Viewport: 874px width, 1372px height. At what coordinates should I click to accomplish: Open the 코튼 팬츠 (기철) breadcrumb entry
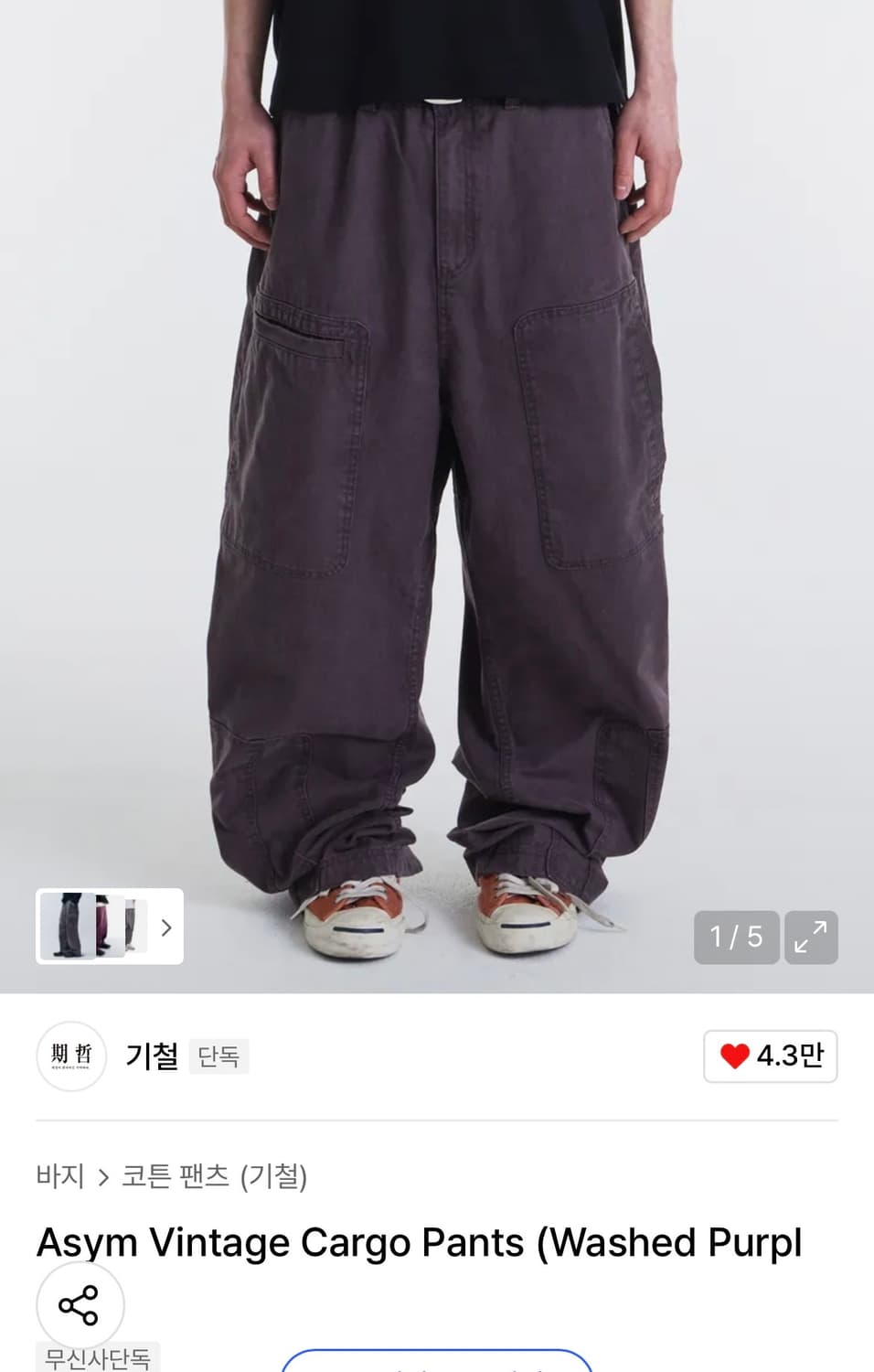tap(217, 1178)
